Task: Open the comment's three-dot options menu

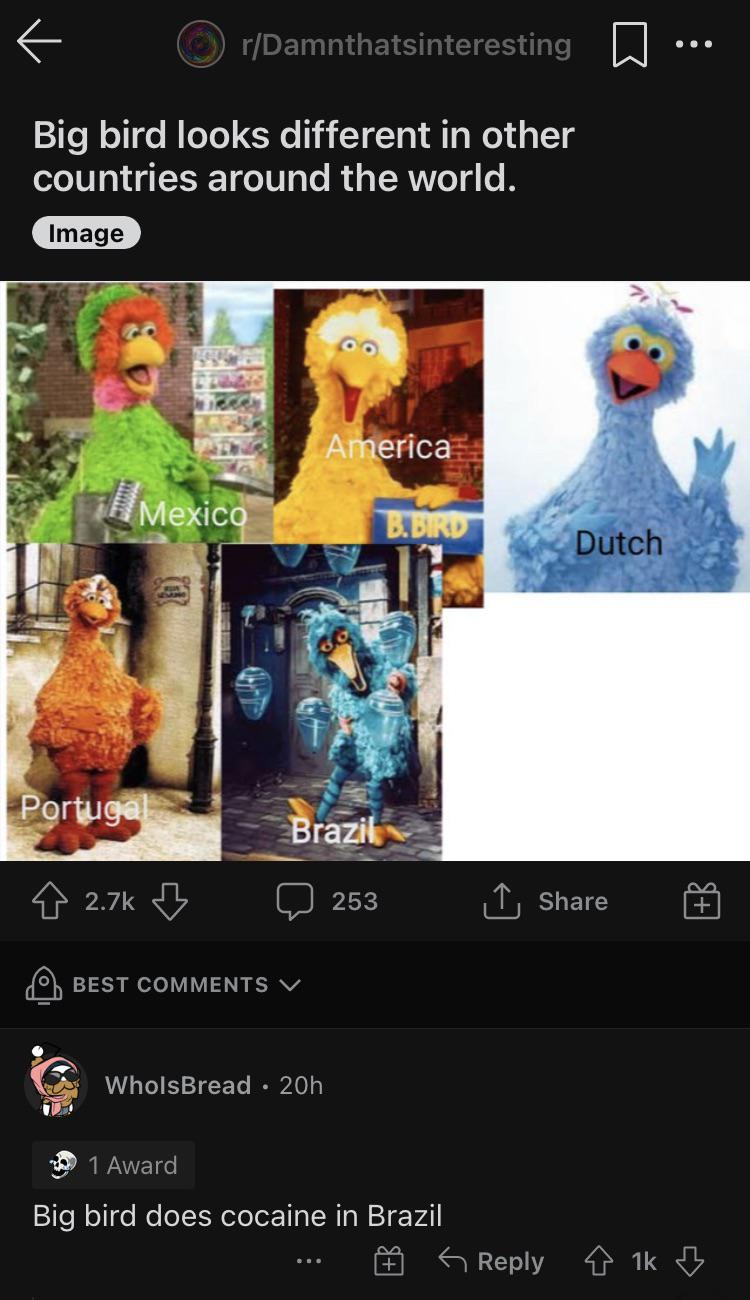Action: tap(309, 1261)
